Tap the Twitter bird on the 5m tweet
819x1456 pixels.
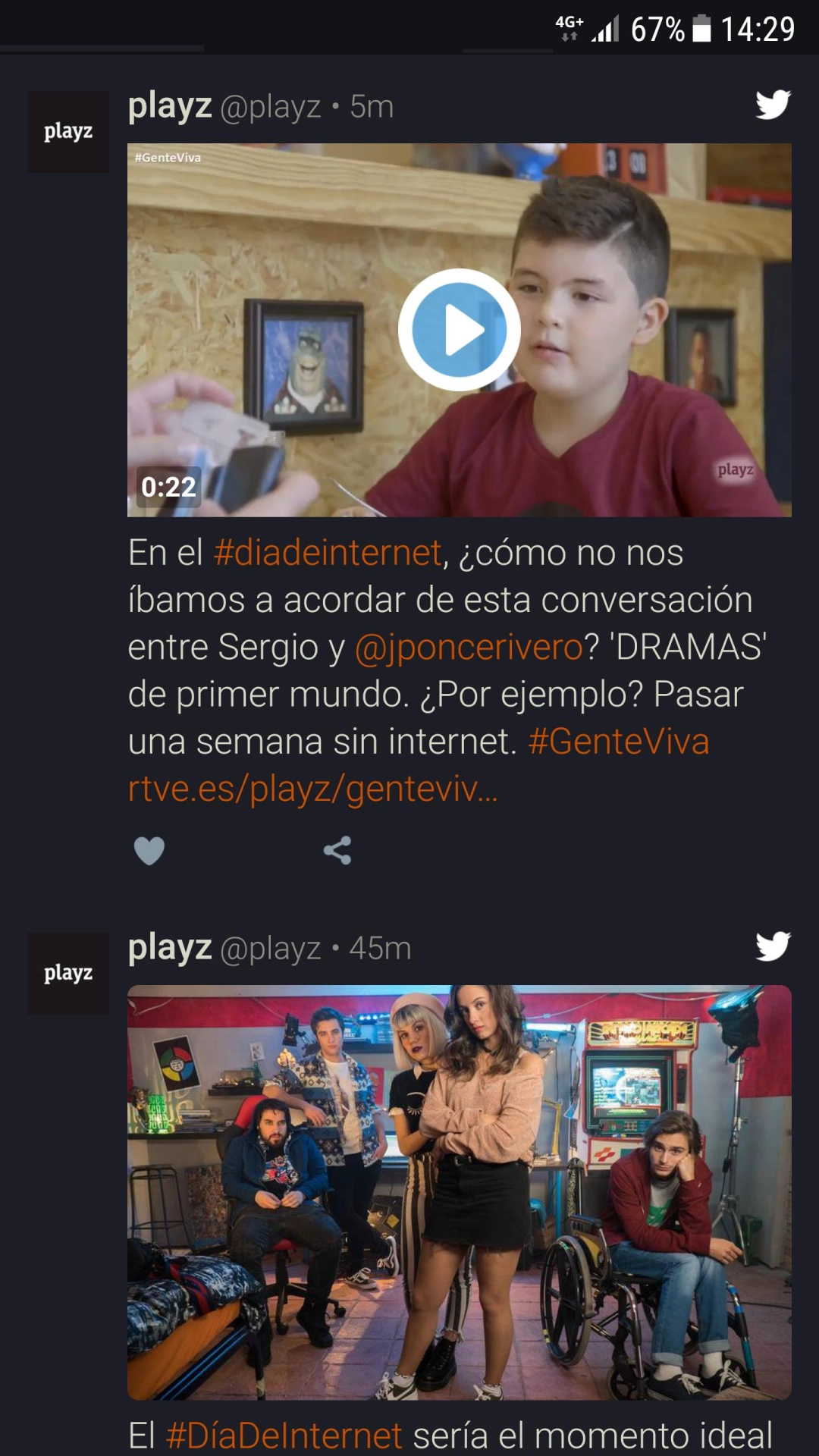coord(773,105)
